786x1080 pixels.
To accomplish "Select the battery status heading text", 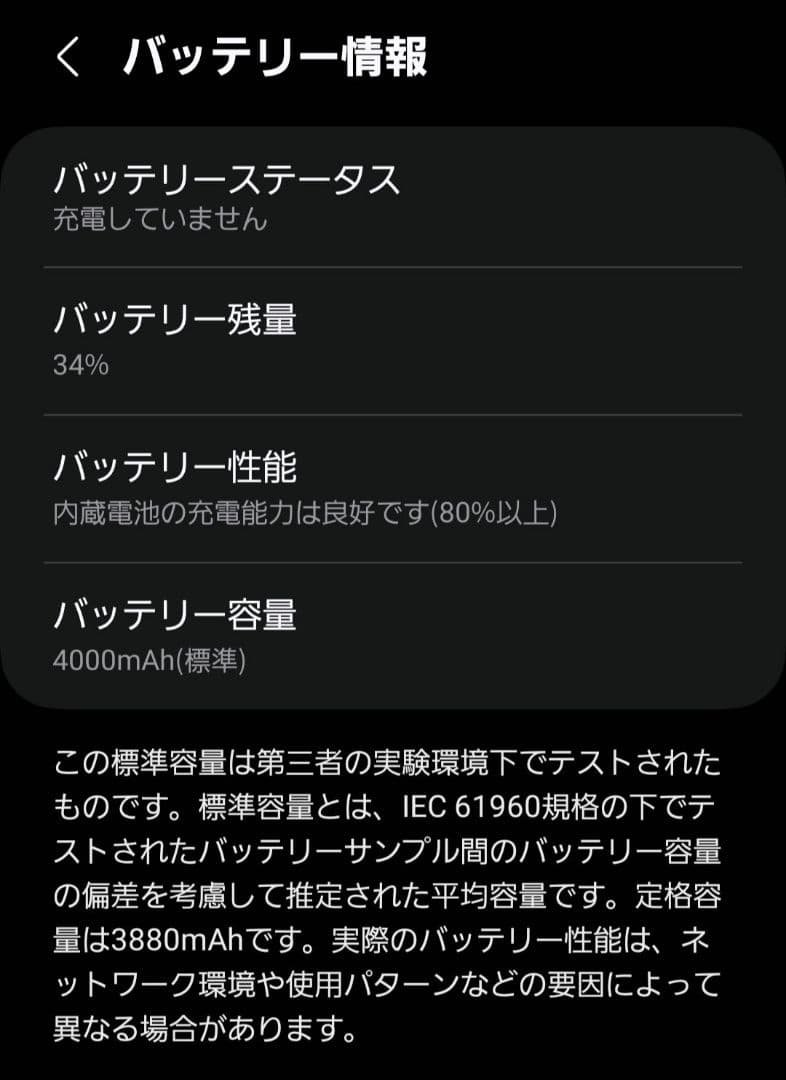I will [x=230, y=180].
